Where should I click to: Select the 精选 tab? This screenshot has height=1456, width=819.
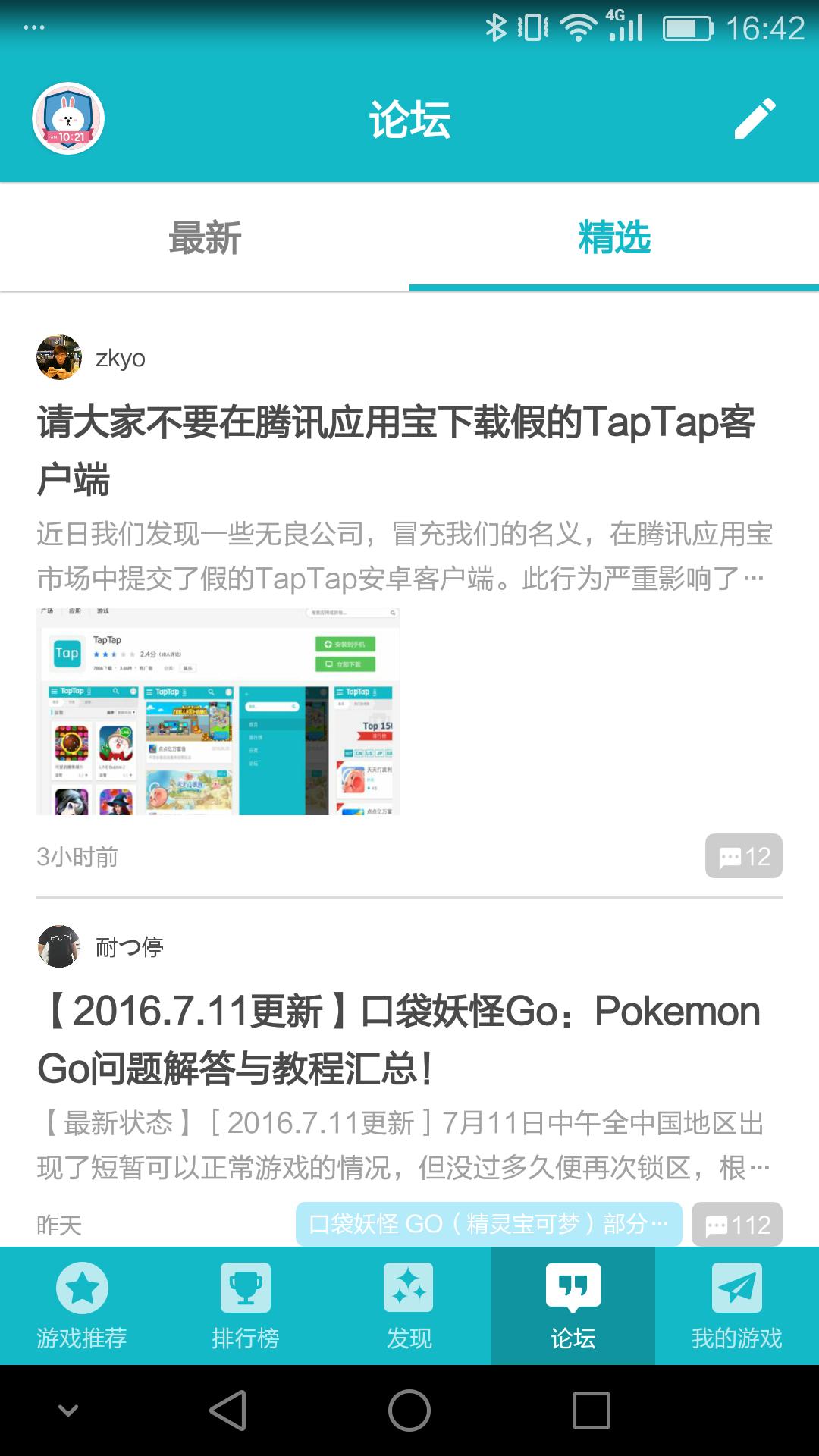(614, 237)
